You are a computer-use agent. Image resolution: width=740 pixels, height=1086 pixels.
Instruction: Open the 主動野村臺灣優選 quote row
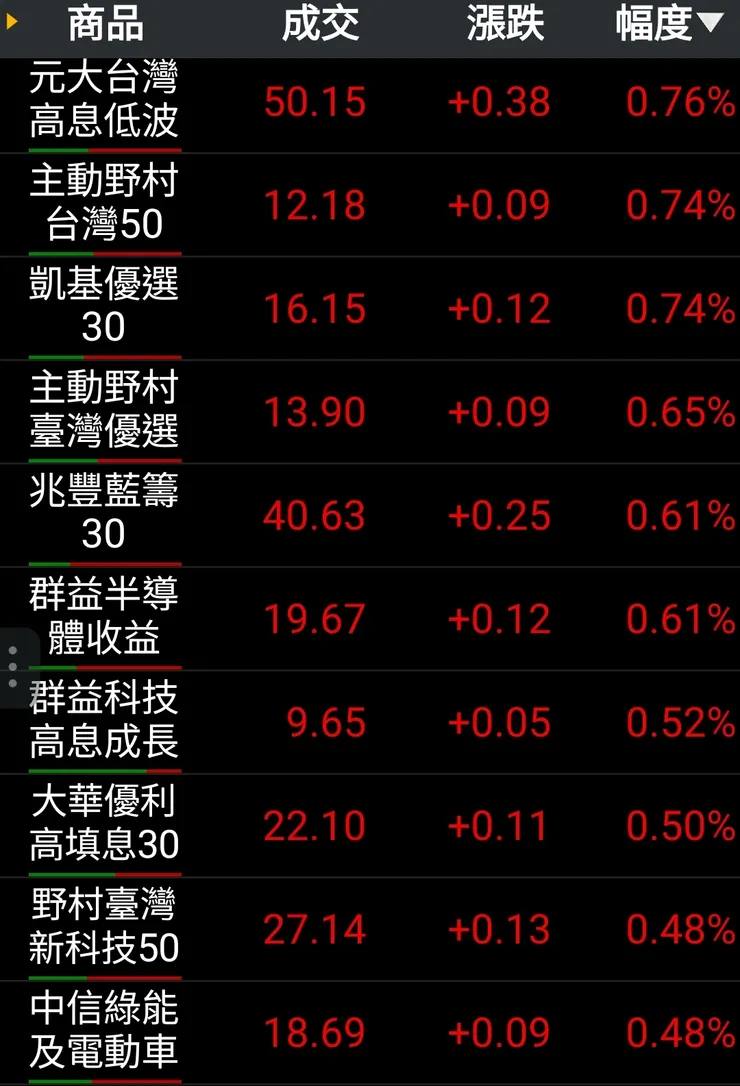(104, 411)
